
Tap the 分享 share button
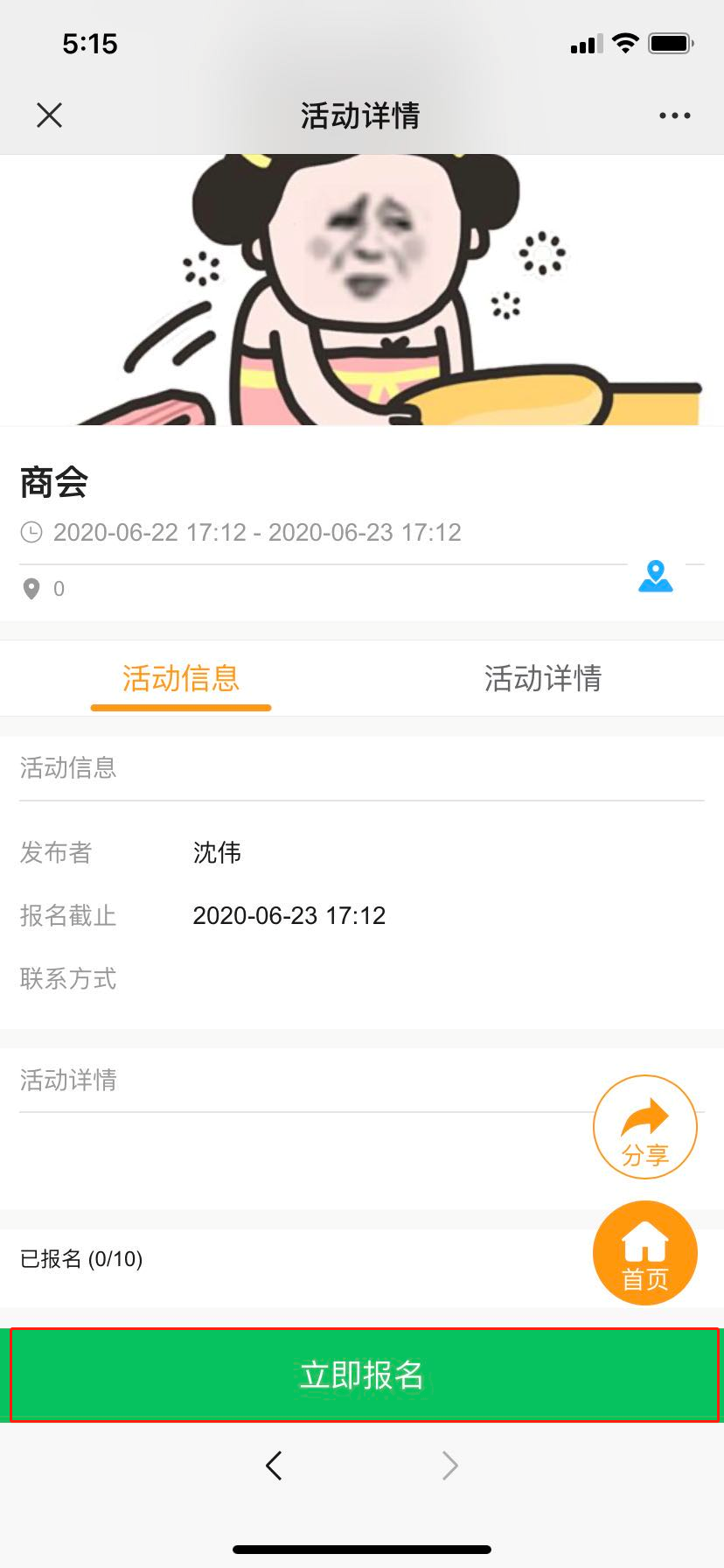[645, 1127]
